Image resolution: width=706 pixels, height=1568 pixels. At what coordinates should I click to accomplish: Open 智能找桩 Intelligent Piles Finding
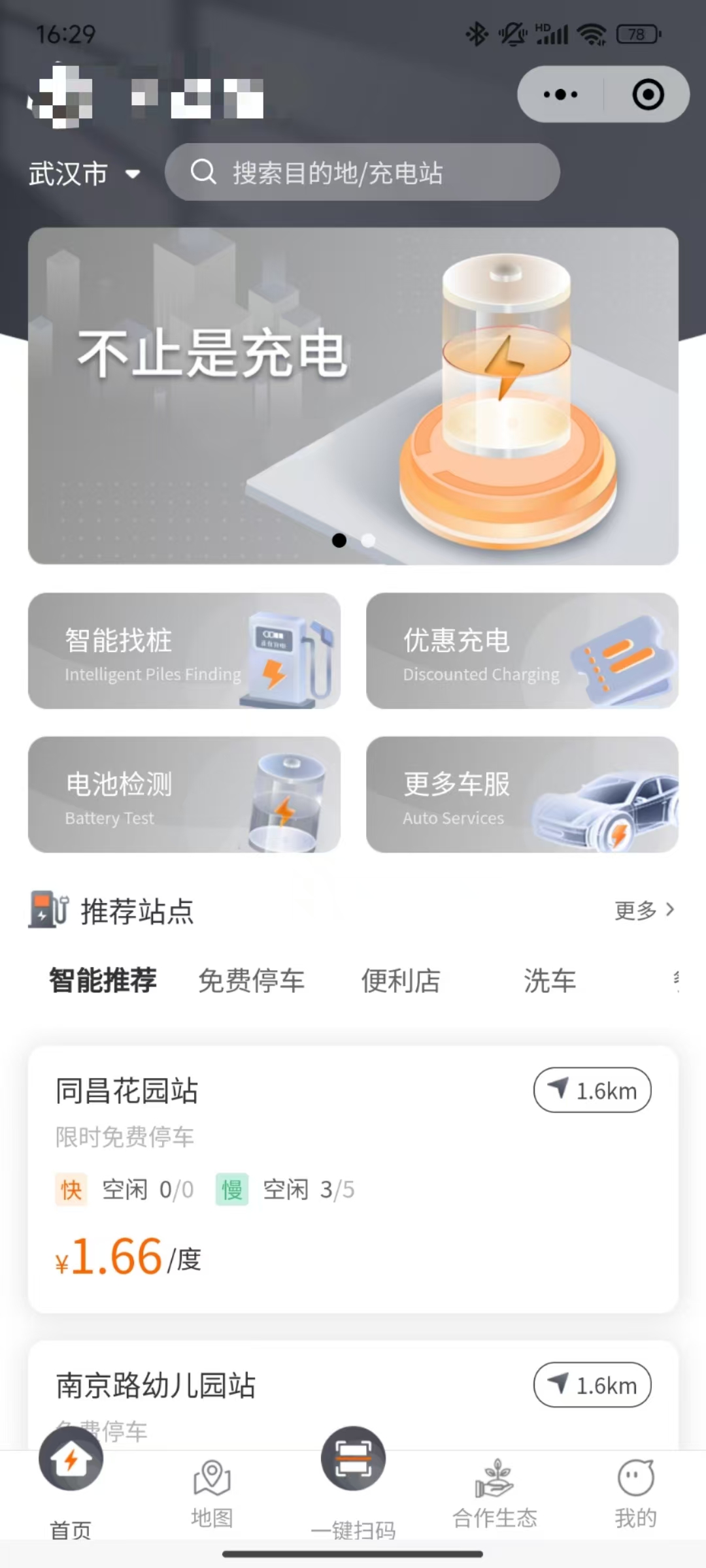(184, 651)
